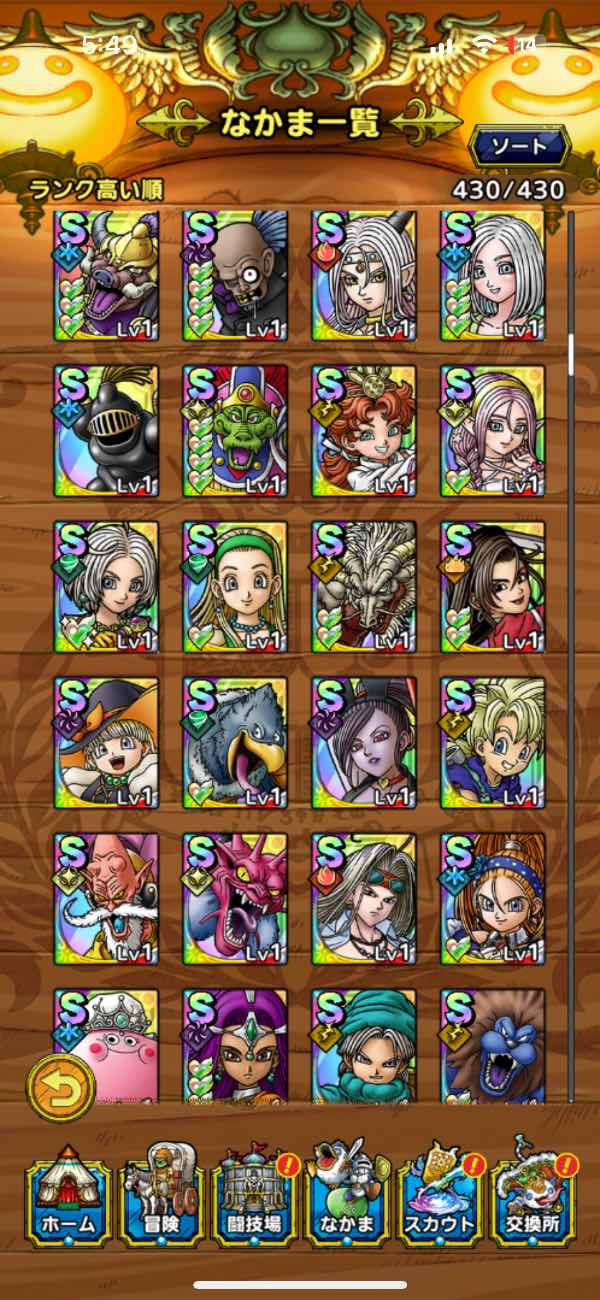Open the blonde spiky-haired boy card
Image resolution: width=600 pixels, height=1300 pixels.
click(494, 742)
